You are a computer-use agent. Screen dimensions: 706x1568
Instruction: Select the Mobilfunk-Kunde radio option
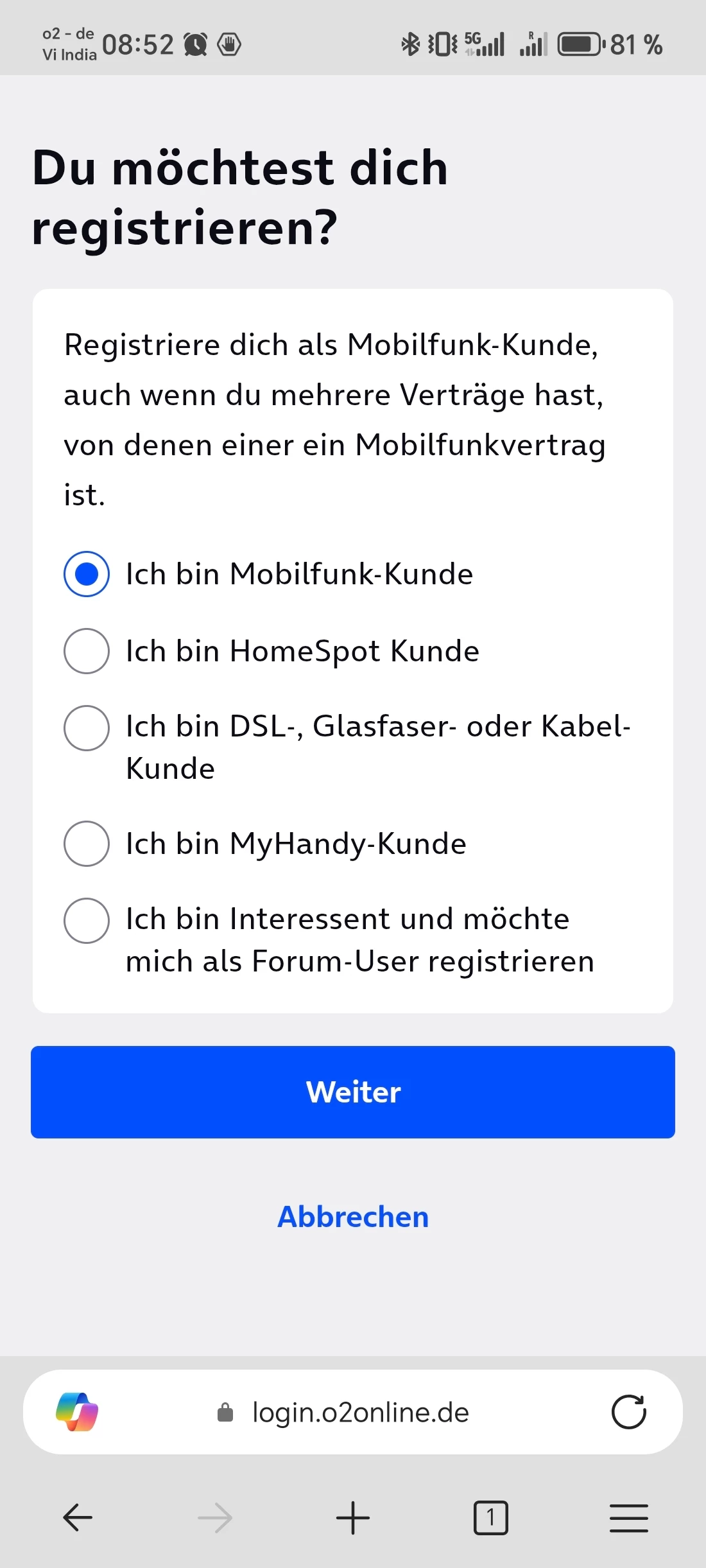pyautogui.click(x=87, y=573)
